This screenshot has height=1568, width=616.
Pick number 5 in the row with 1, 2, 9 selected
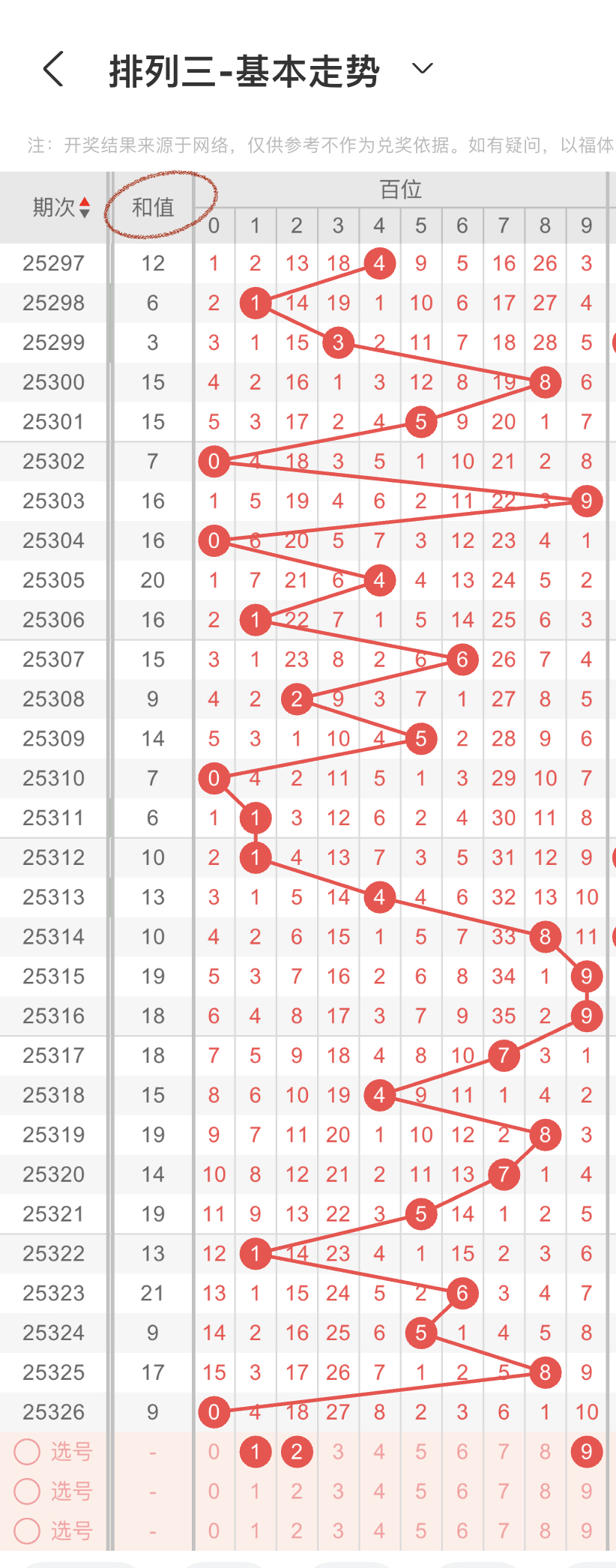click(421, 1452)
